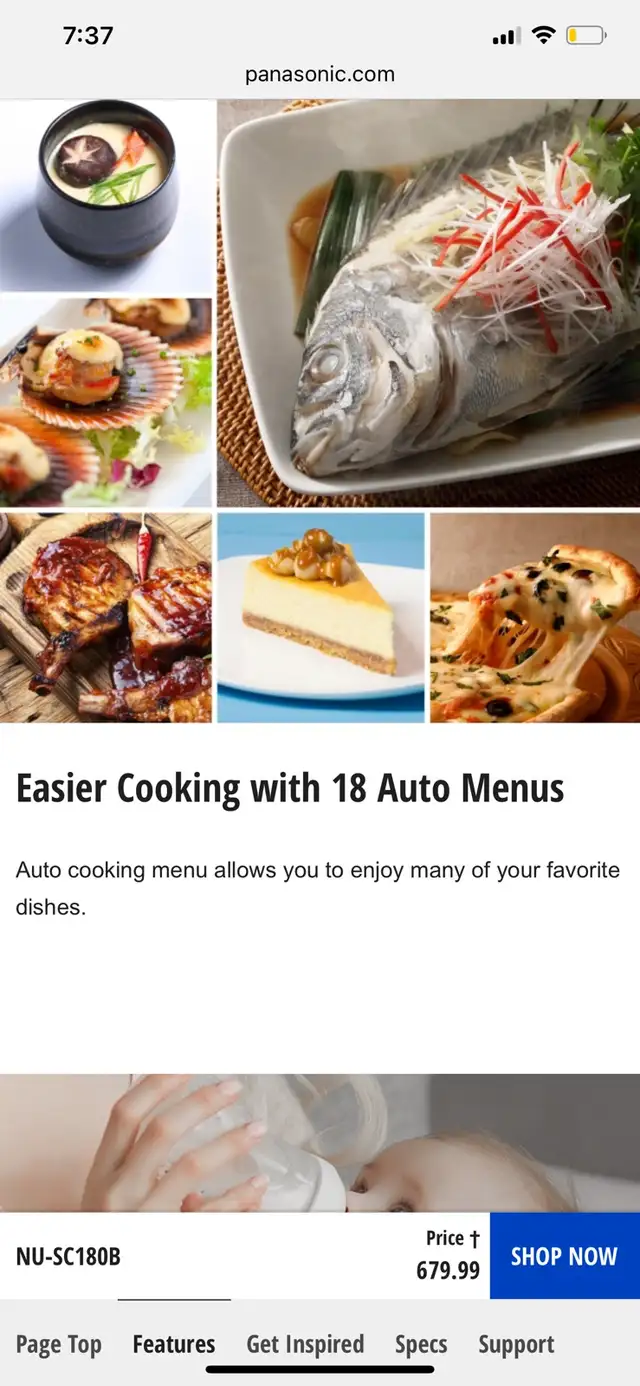
Task: Open the Specs section
Action: pyautogui.click(x=421, y=1345)
